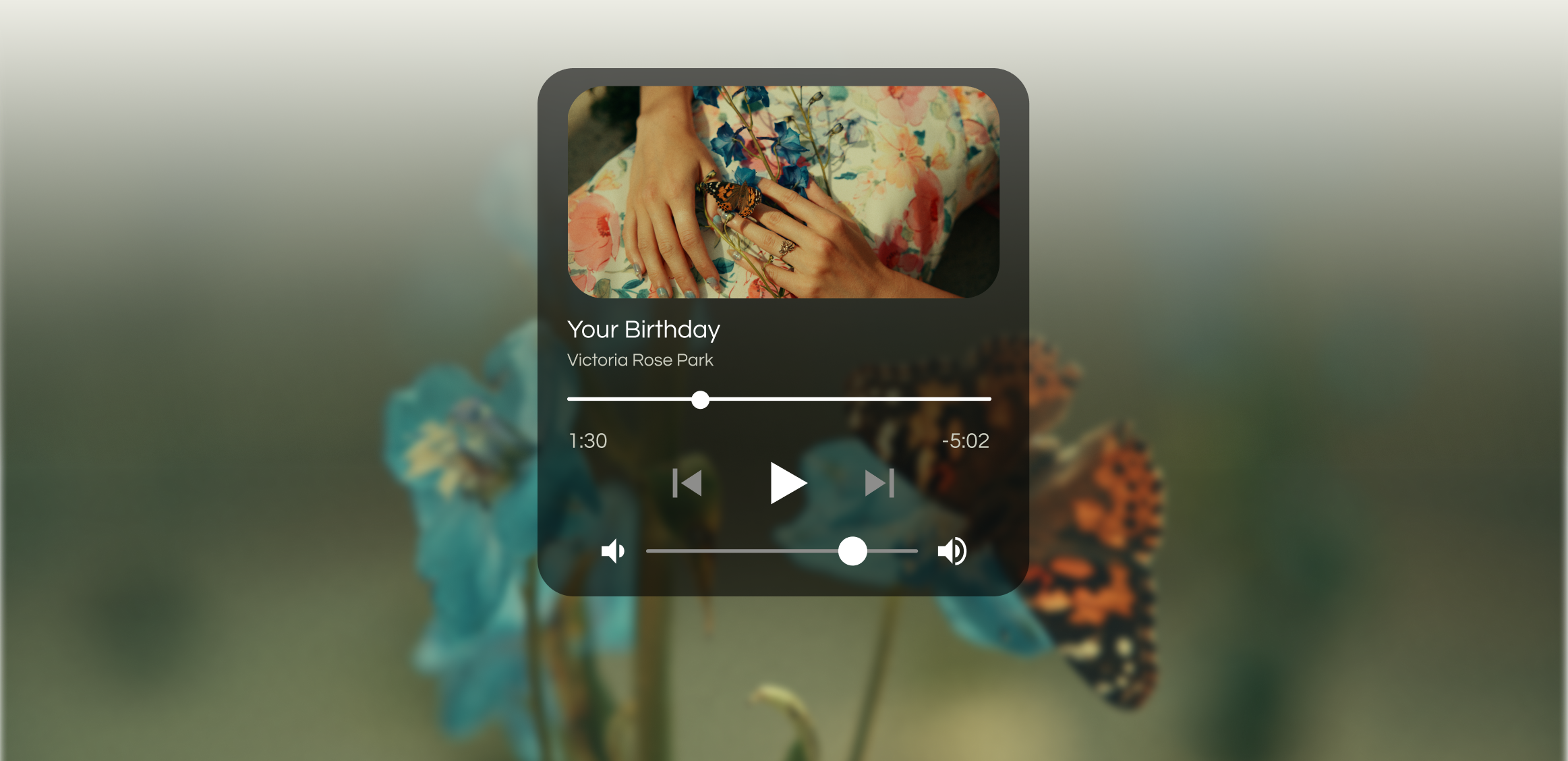Play the song Your Birthday
The height and width of the screenshot is (761, 1568).
pyautogui.click(x=787, y=483)
